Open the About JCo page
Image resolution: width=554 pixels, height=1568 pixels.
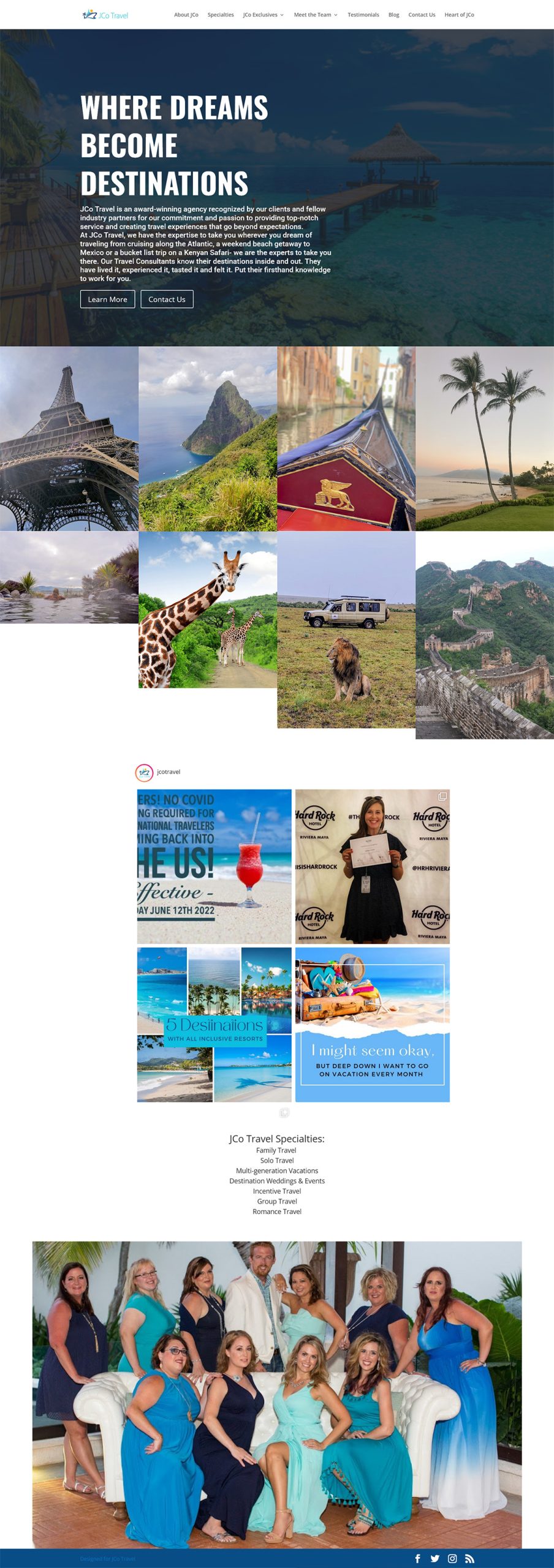click(x=186, y=15)
